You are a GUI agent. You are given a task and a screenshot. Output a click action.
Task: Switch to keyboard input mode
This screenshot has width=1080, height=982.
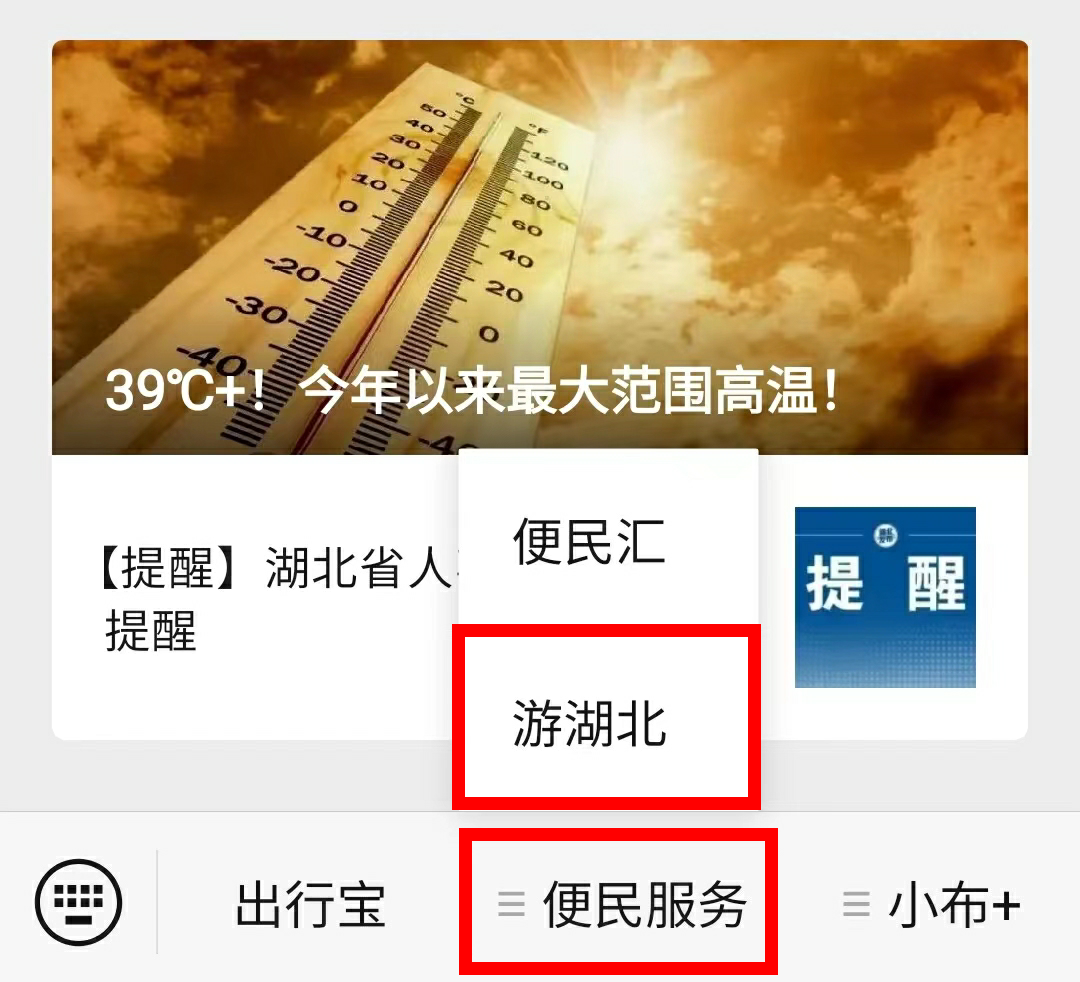coord(78,902)
